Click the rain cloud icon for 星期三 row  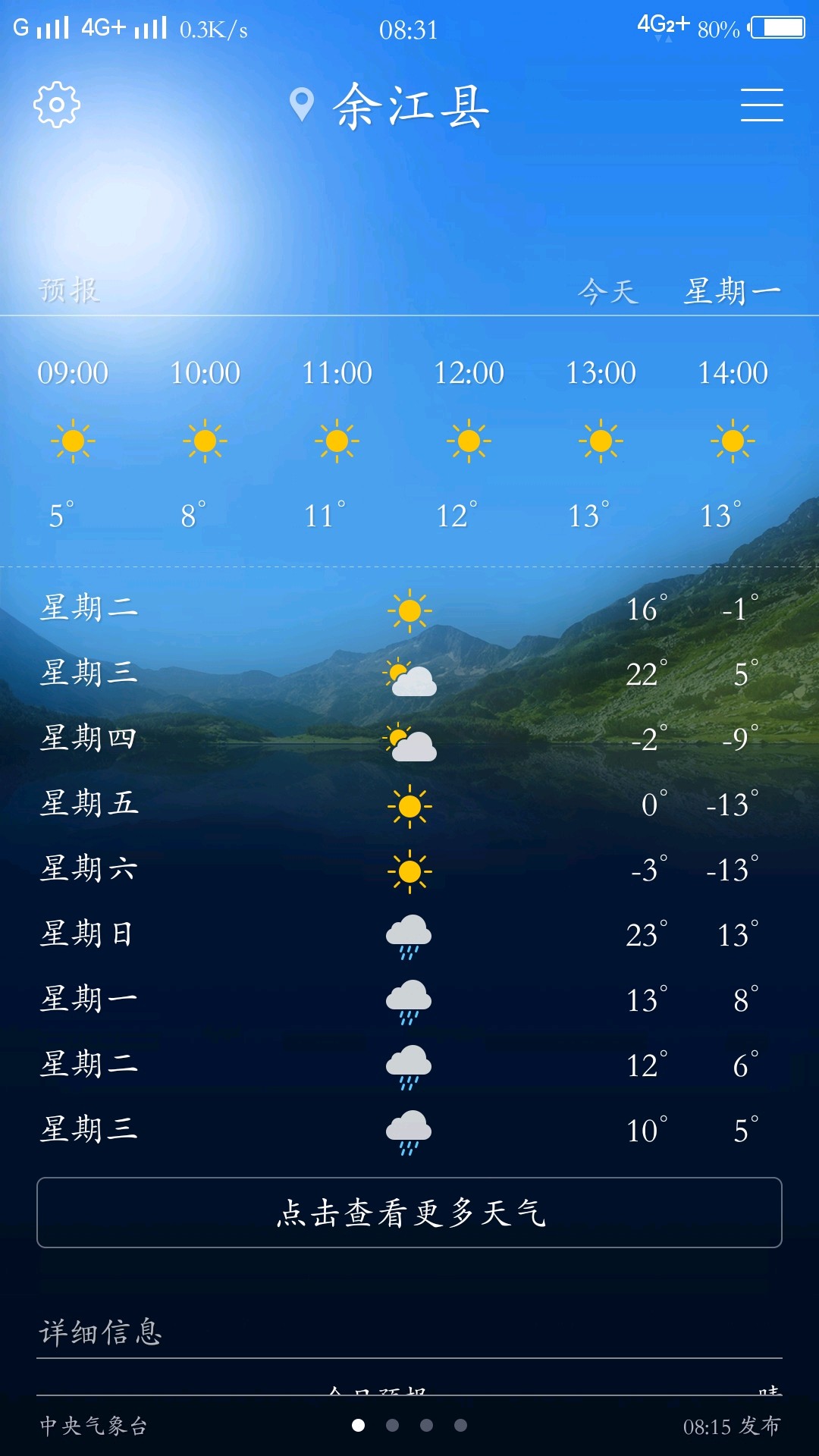tap(408, 1130)
